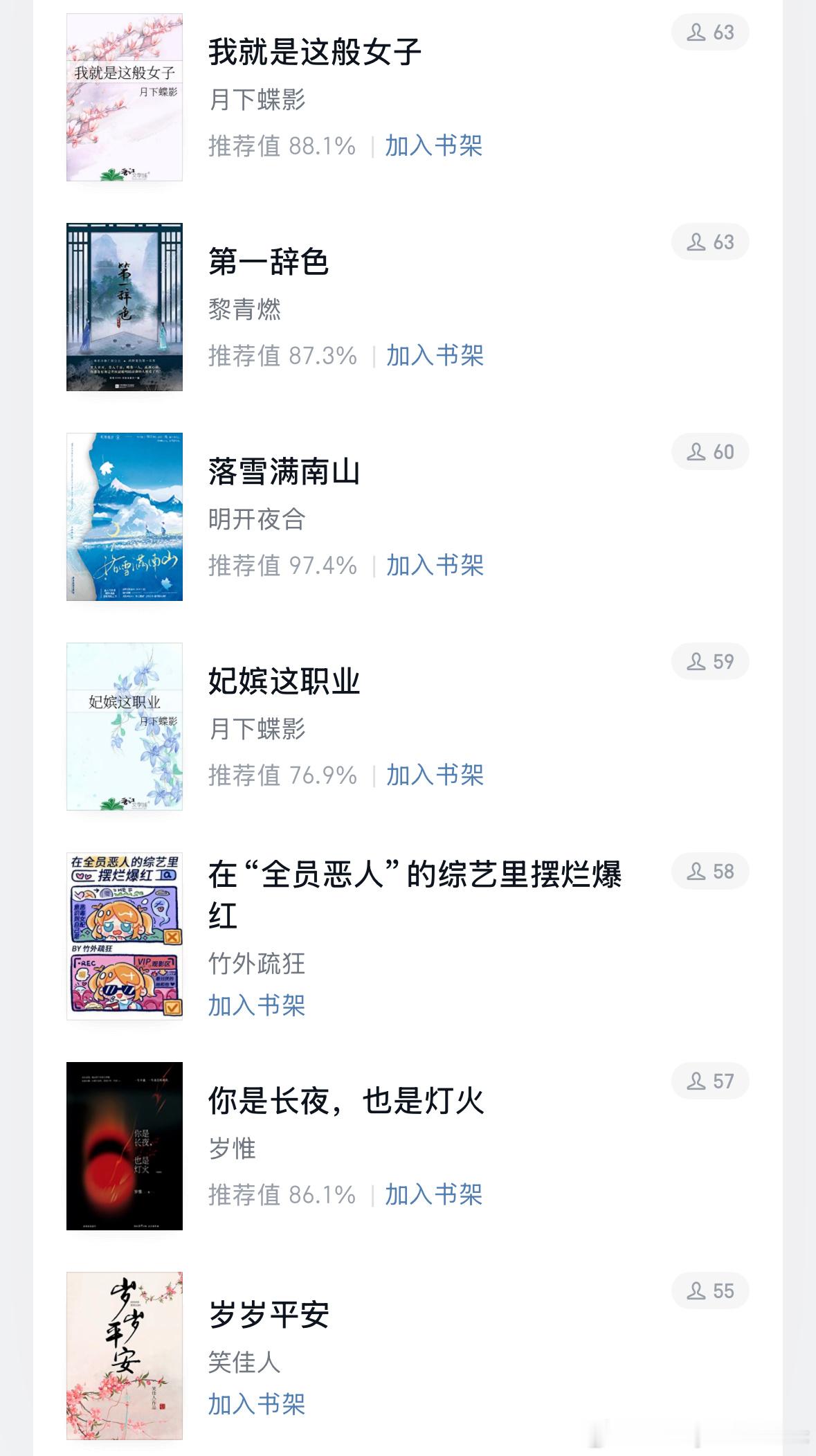This screenshot has height=1456, width=816.
Task: Open the book 我就是这般女子
Action: tap(315, 52)
